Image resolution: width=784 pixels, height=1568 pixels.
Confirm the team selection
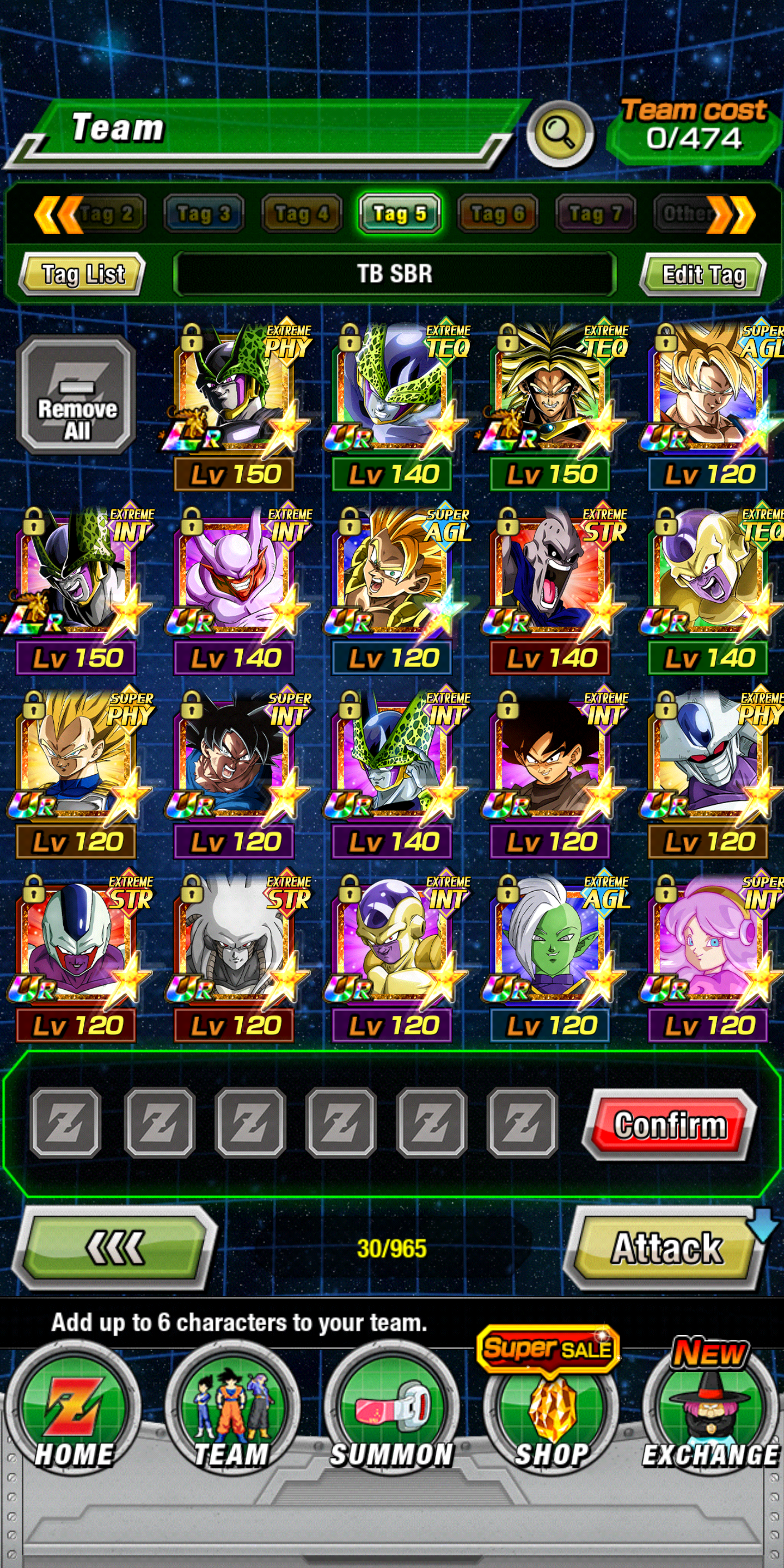point(669,1124)
